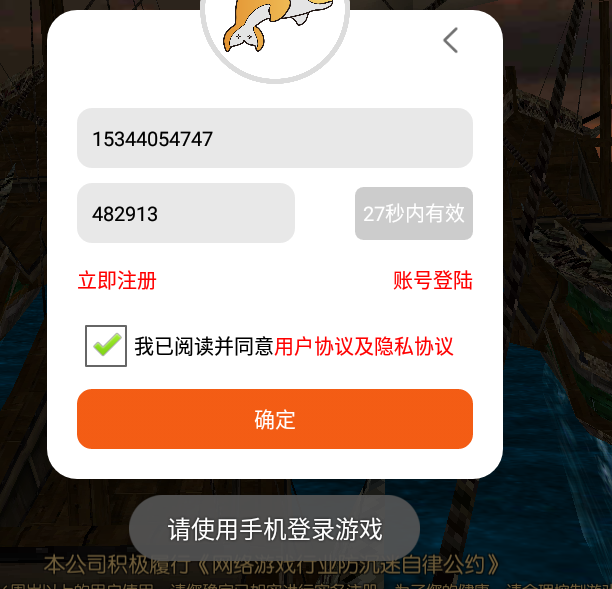This screenshot has width=612, height=589.
Task: Tap the back arrow in the login dialog
Action: coord(451,40)
